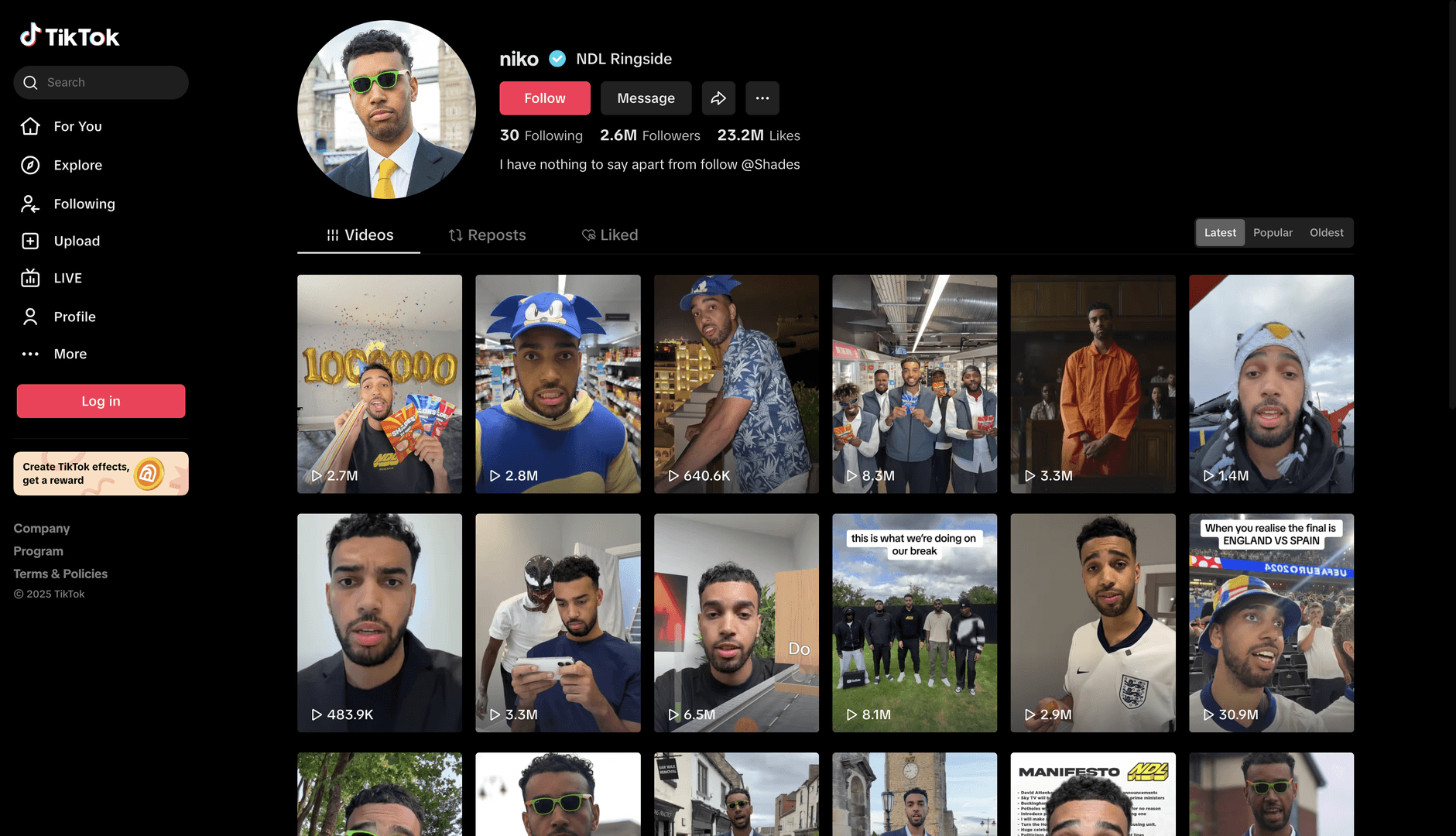Image resolution: width=1456 pixels, height=836 pixels.
Task: Sort videos by Oldest
Action: [1326, 233]
